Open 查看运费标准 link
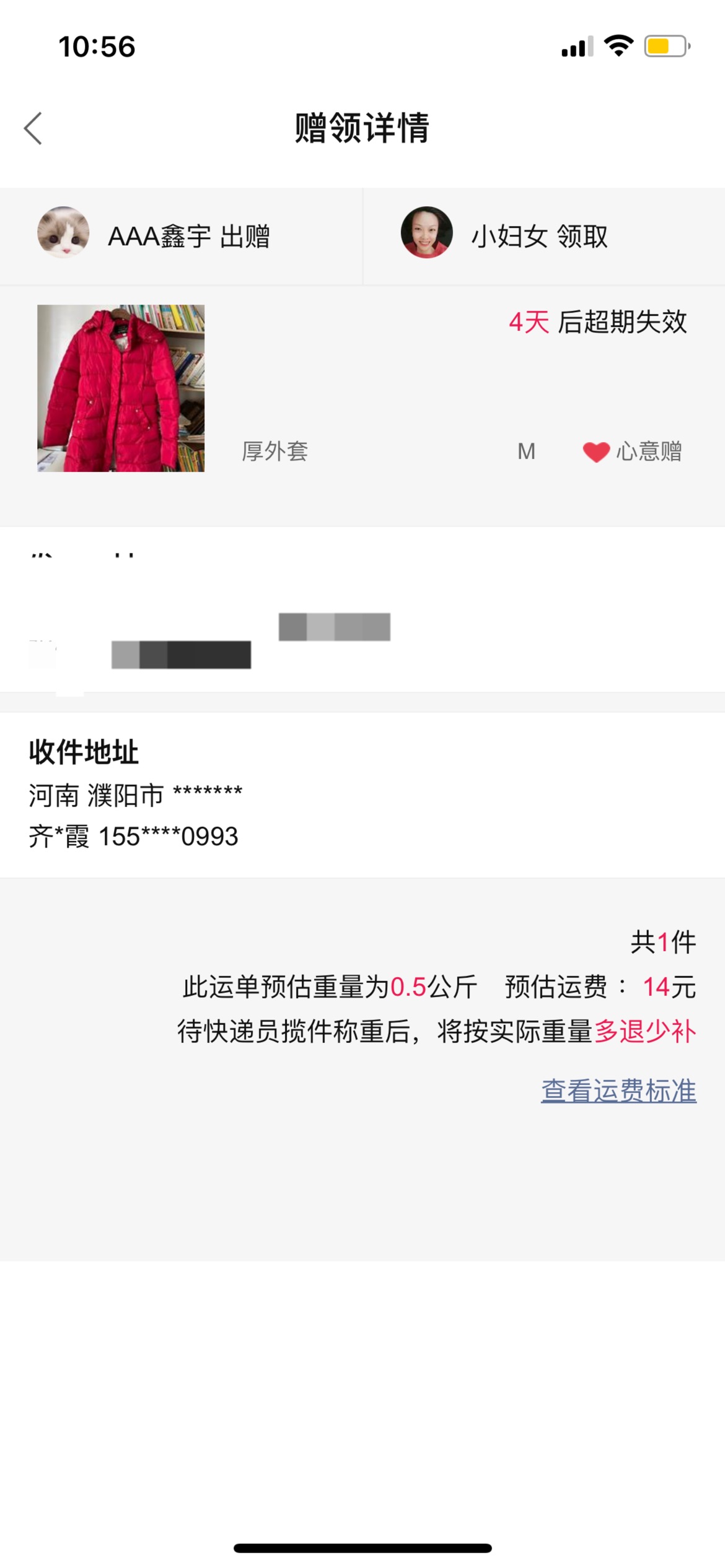 click(x=618, y=1091)
